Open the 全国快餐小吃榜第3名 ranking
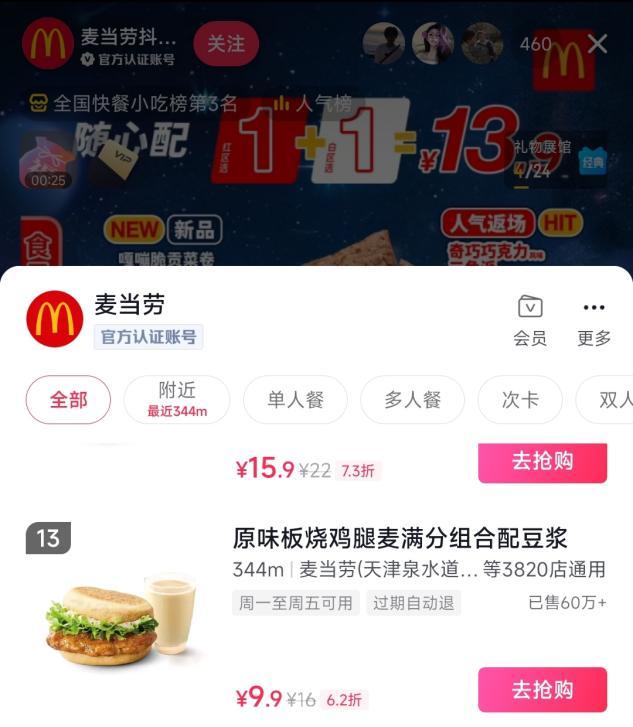The image size is (633, 727). click(x=133, y=103)
